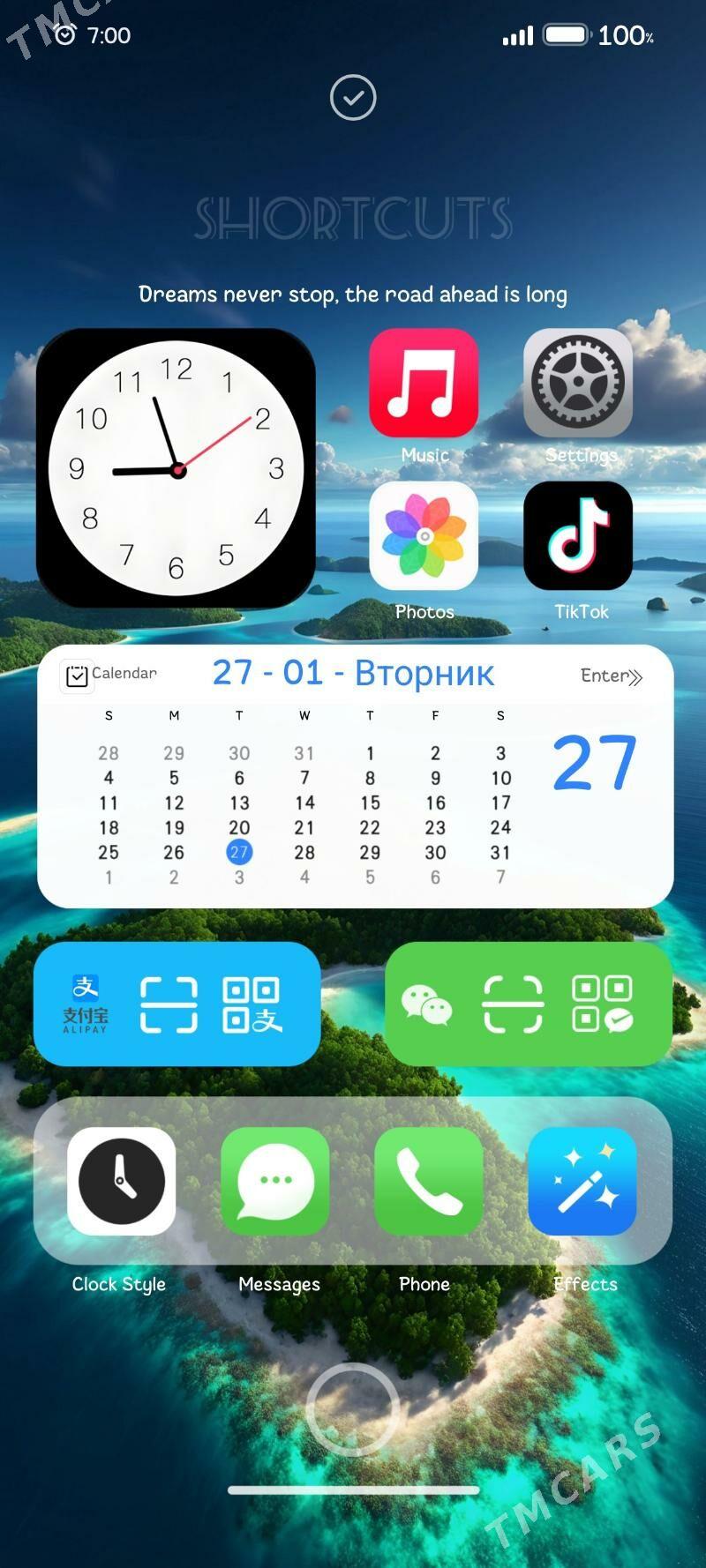Viewport: 706px width, 1568px height.
Task: Open the analog clock widget
Action: (x=176, y=469)
